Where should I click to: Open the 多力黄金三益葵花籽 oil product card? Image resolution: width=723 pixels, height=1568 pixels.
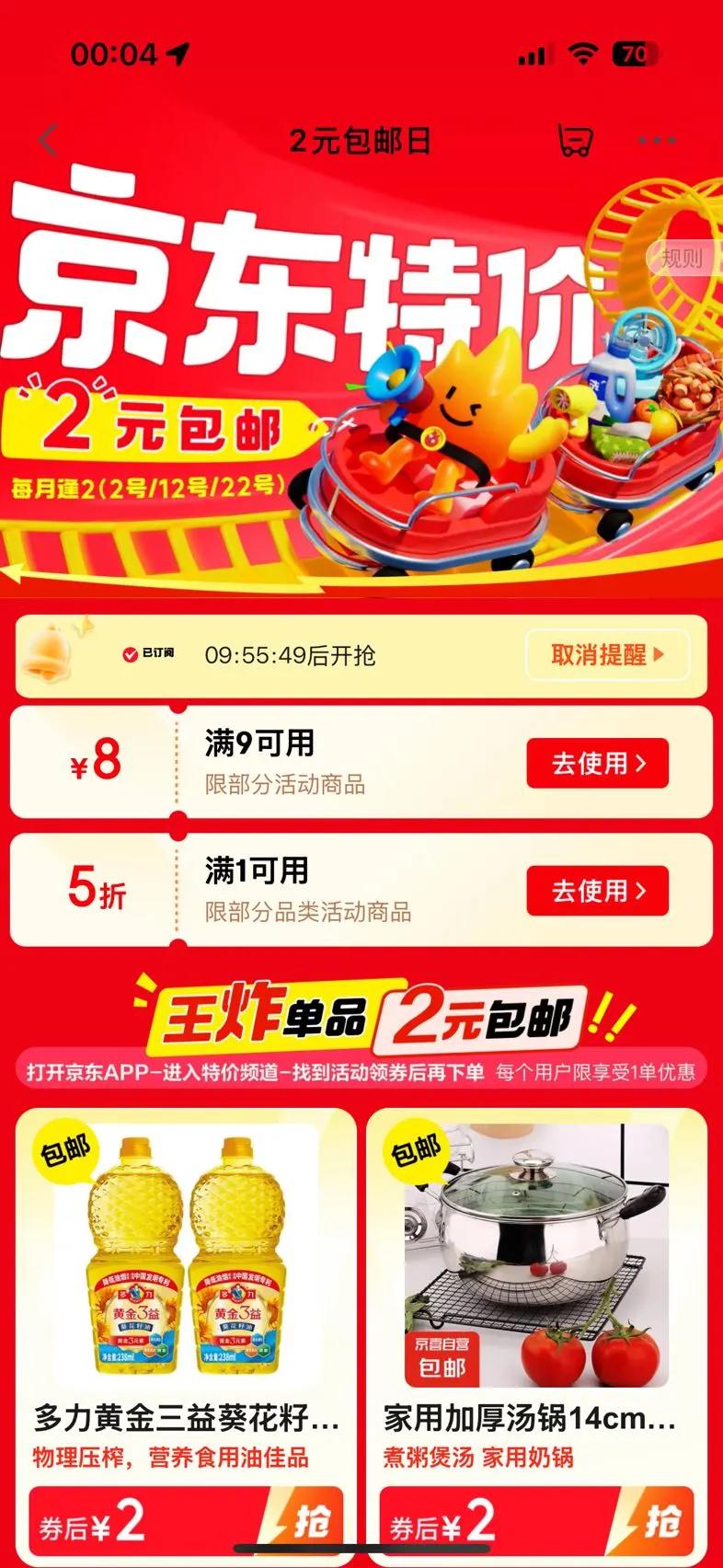pos(186,1288)
